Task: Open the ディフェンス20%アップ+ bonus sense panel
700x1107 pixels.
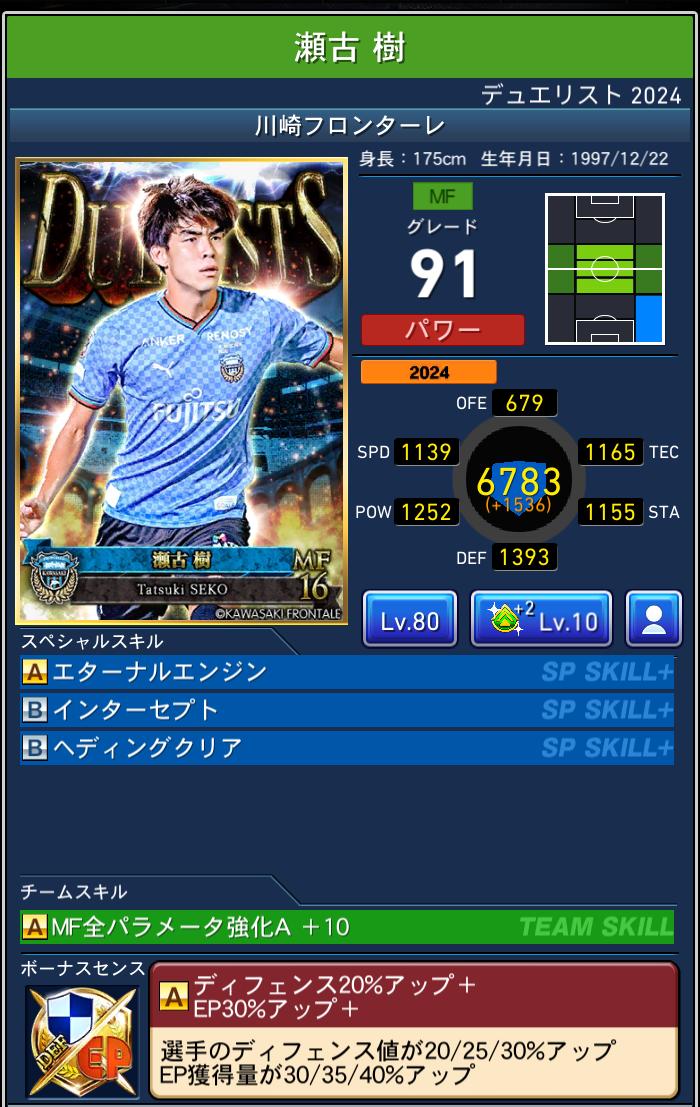Action: [x=415, y=1027]
